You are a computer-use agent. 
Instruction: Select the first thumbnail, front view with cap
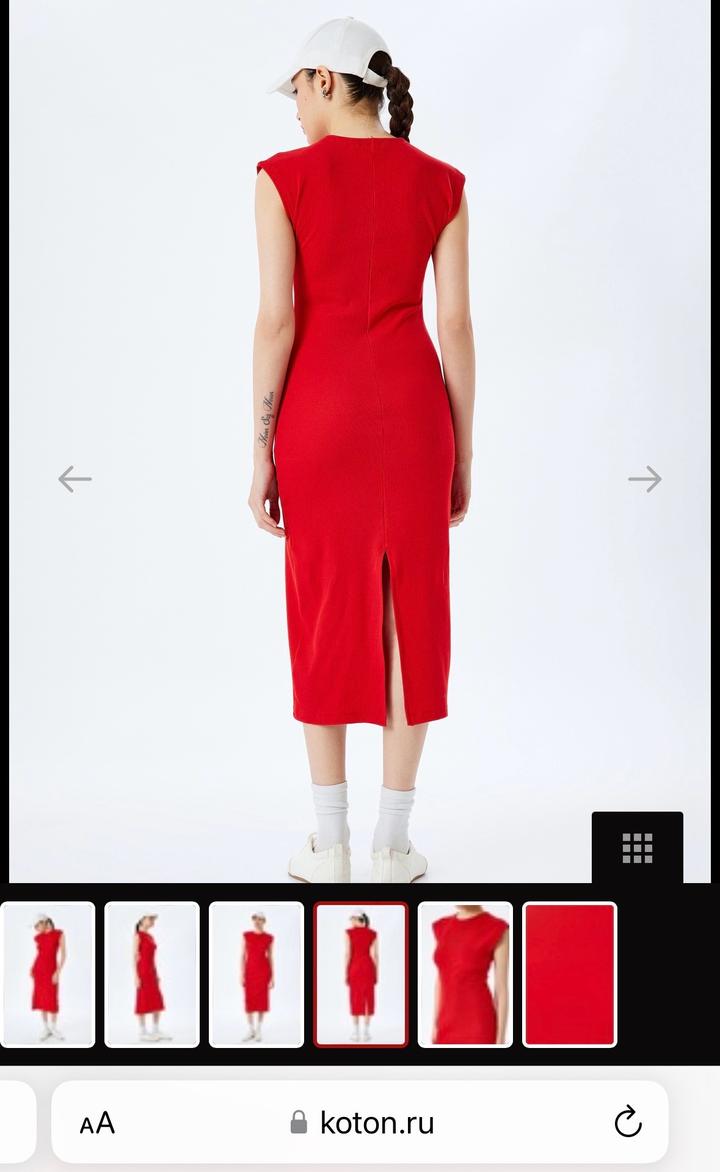(x=47, y=974)
